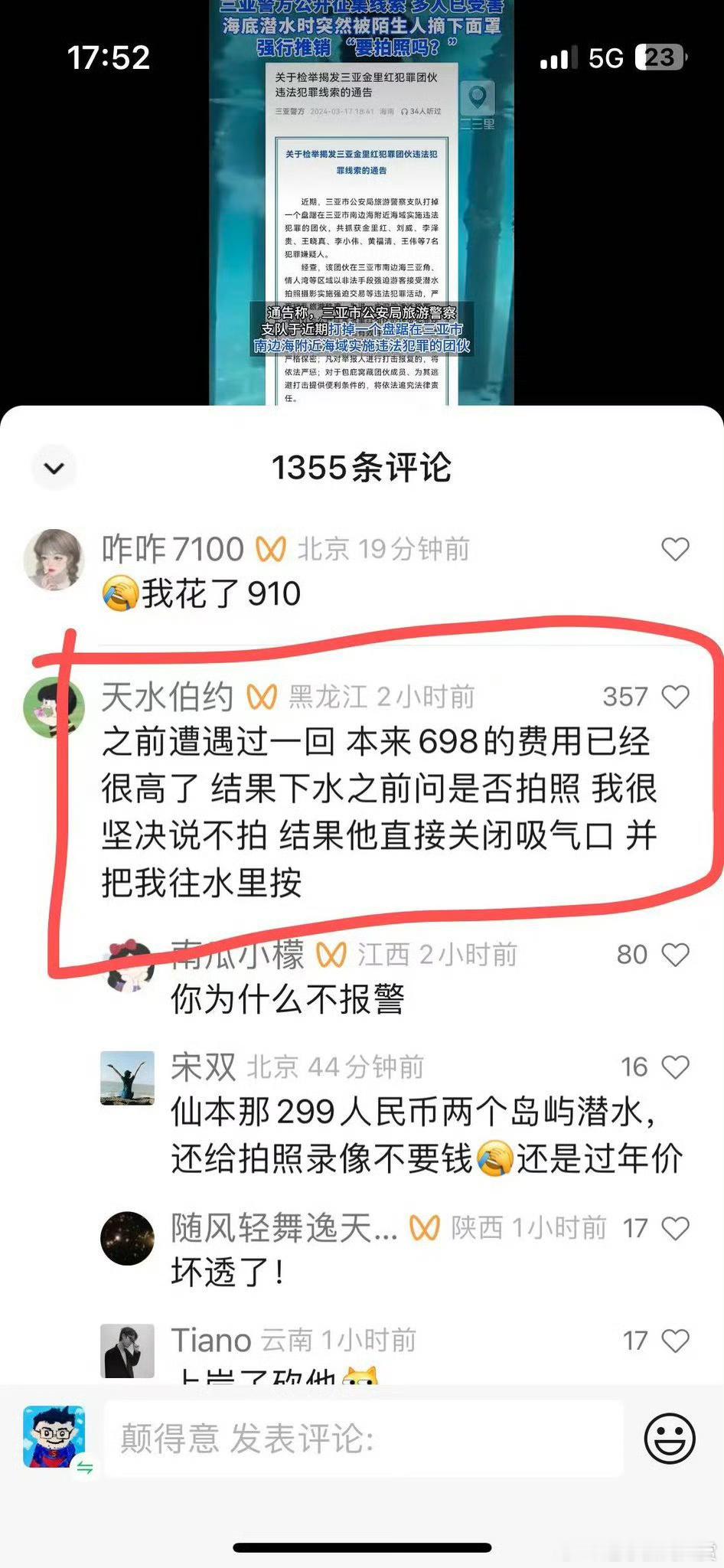Open 宋双's profile avatar
Screen dimensions: 724x1568
[x=127, y=1077]
